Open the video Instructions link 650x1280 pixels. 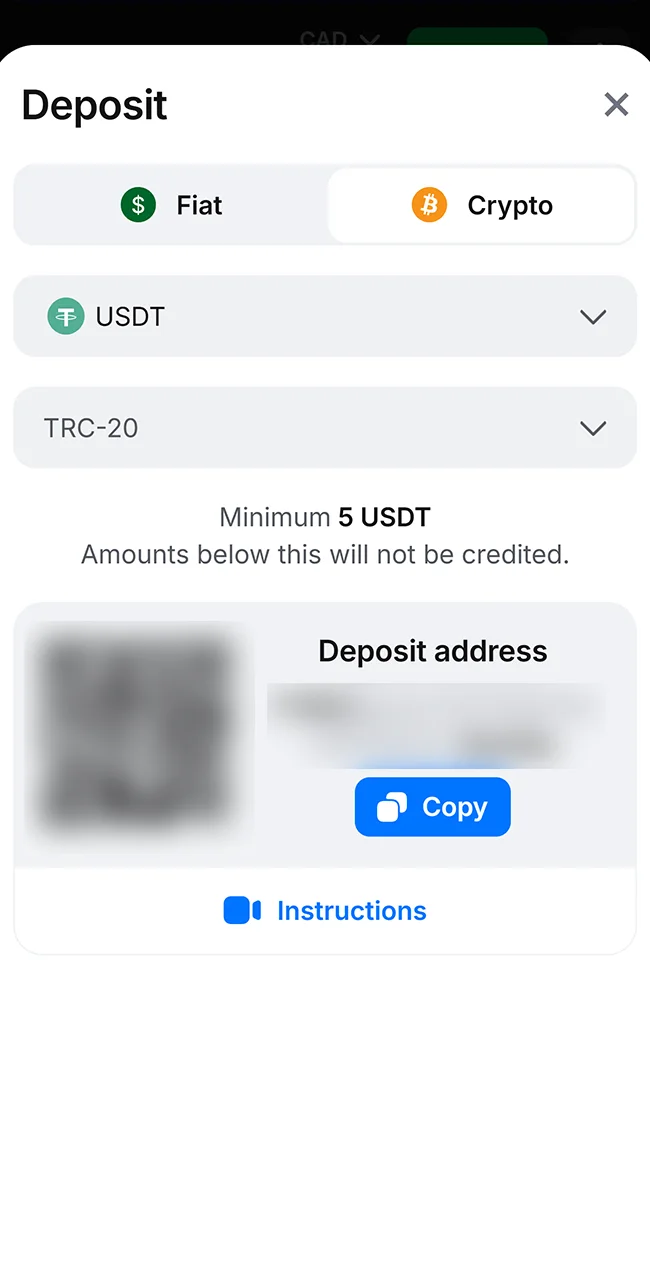click(x=325, y=911)
